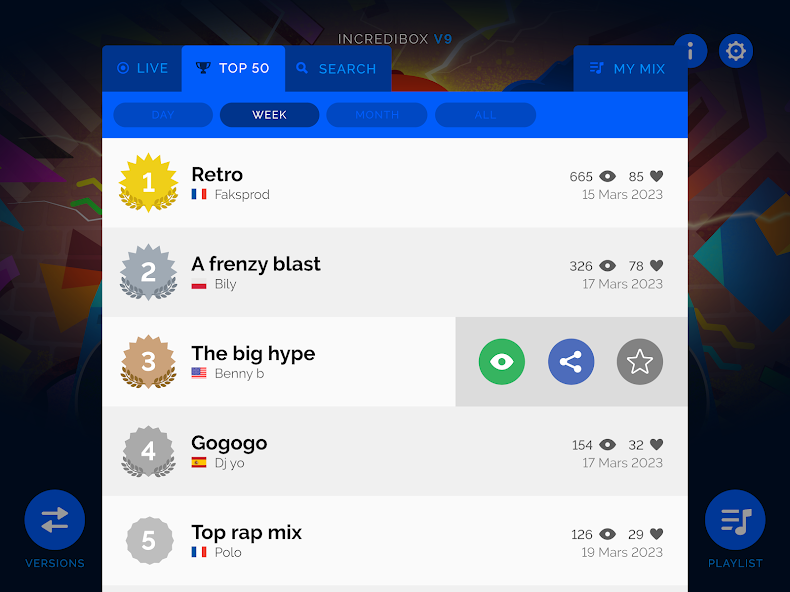Filter rankings by Month
This screenshot has height=592, width=790.
(x=377, y=115)
